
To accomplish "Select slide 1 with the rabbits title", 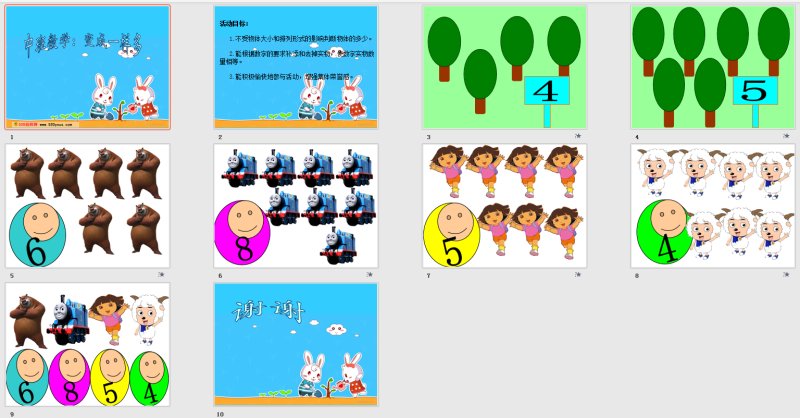I will (88, 67).
